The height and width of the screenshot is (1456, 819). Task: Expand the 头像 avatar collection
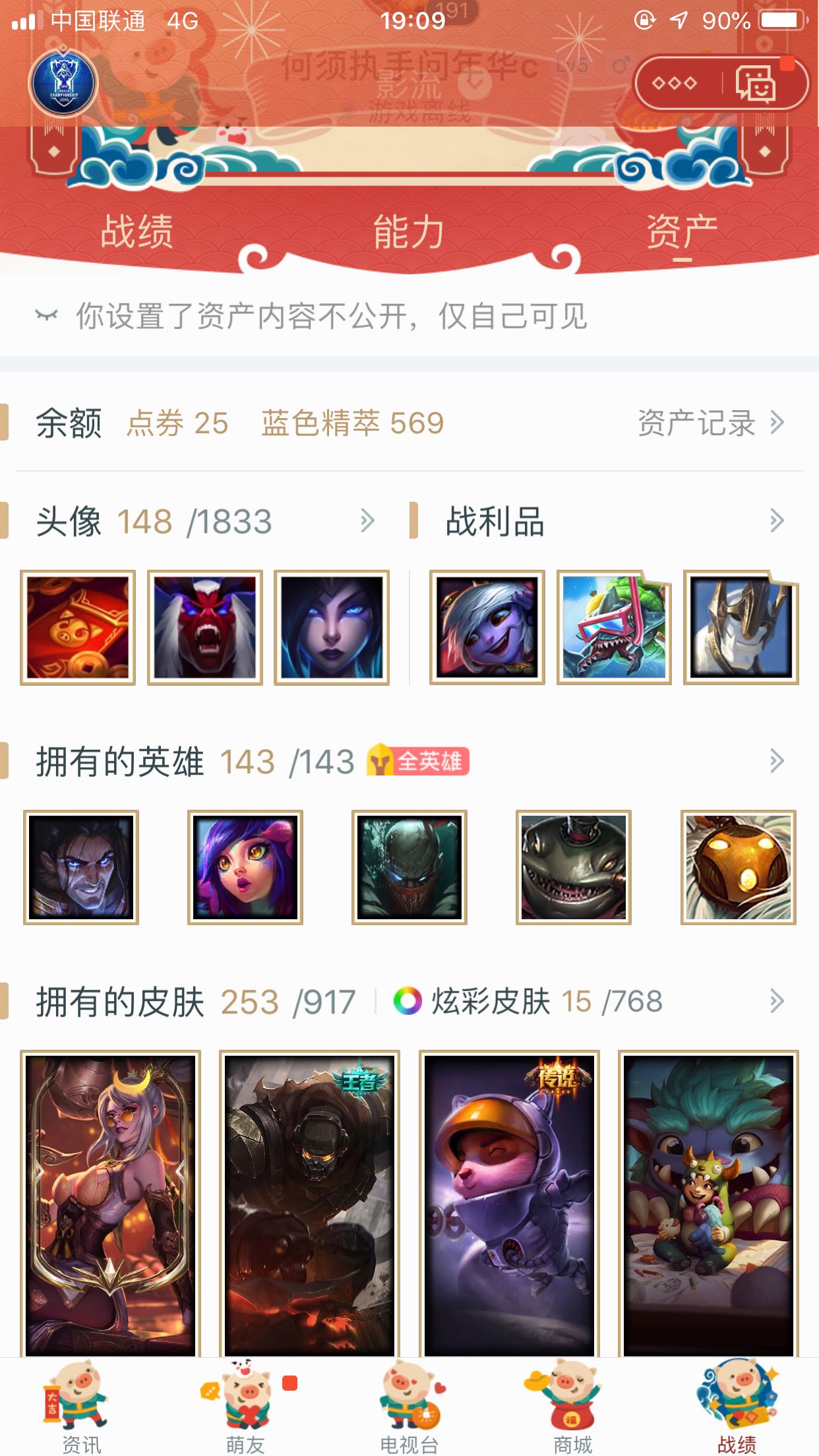[x=367, y=521]
